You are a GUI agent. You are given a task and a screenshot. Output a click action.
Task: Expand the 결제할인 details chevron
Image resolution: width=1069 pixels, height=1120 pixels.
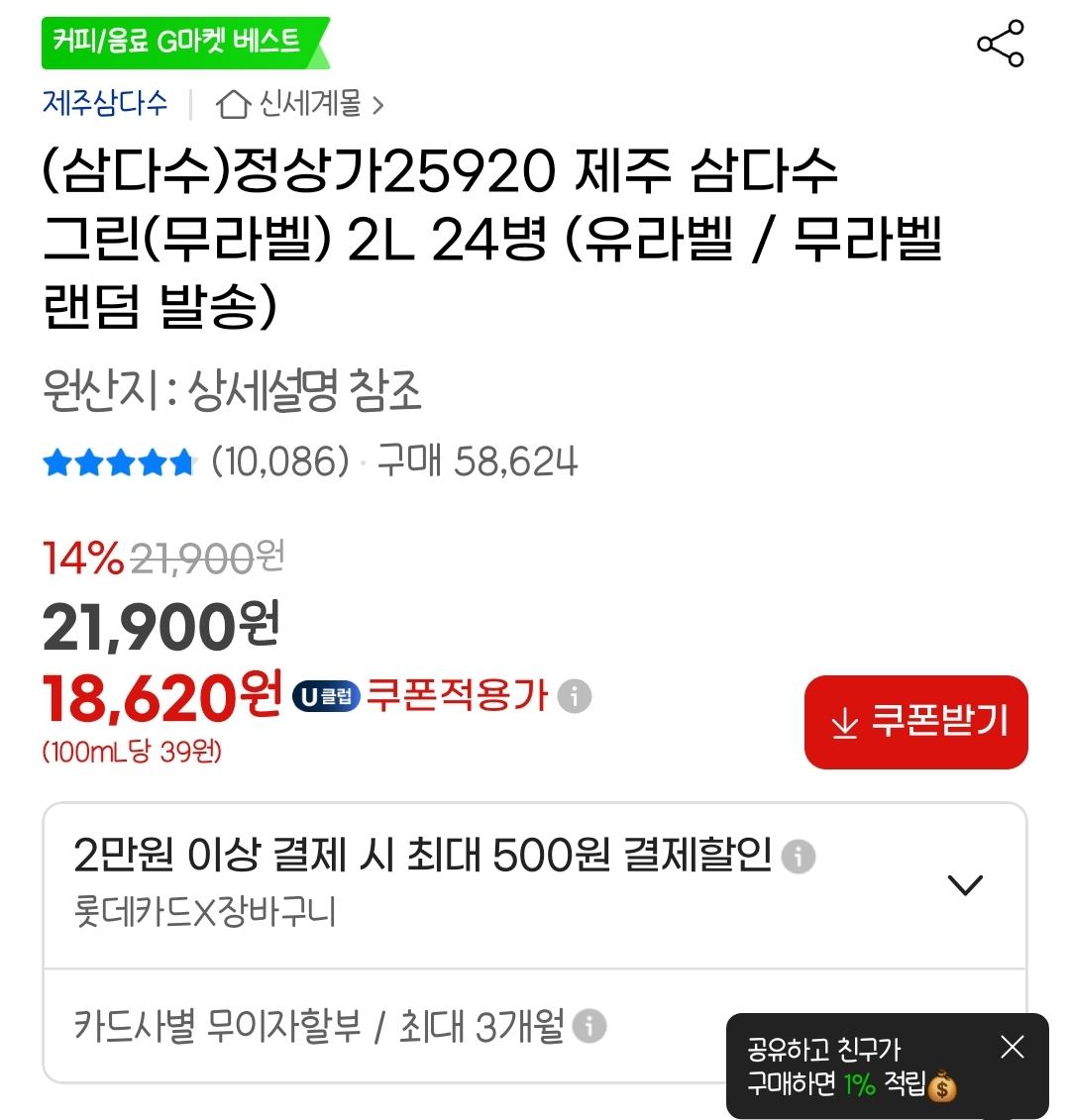coord(964,884)
